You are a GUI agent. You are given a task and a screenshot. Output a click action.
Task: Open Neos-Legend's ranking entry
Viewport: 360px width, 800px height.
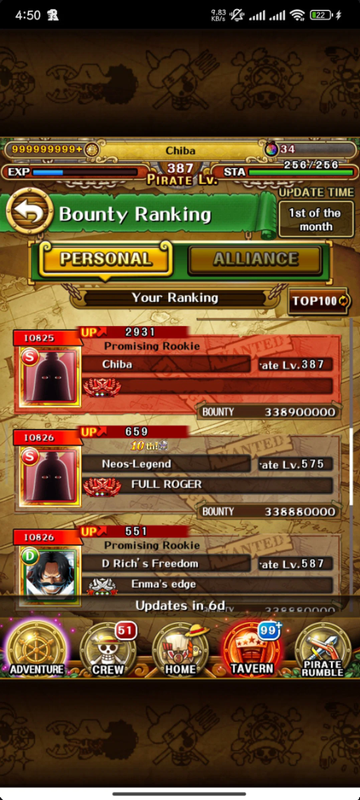click(177, 474)
